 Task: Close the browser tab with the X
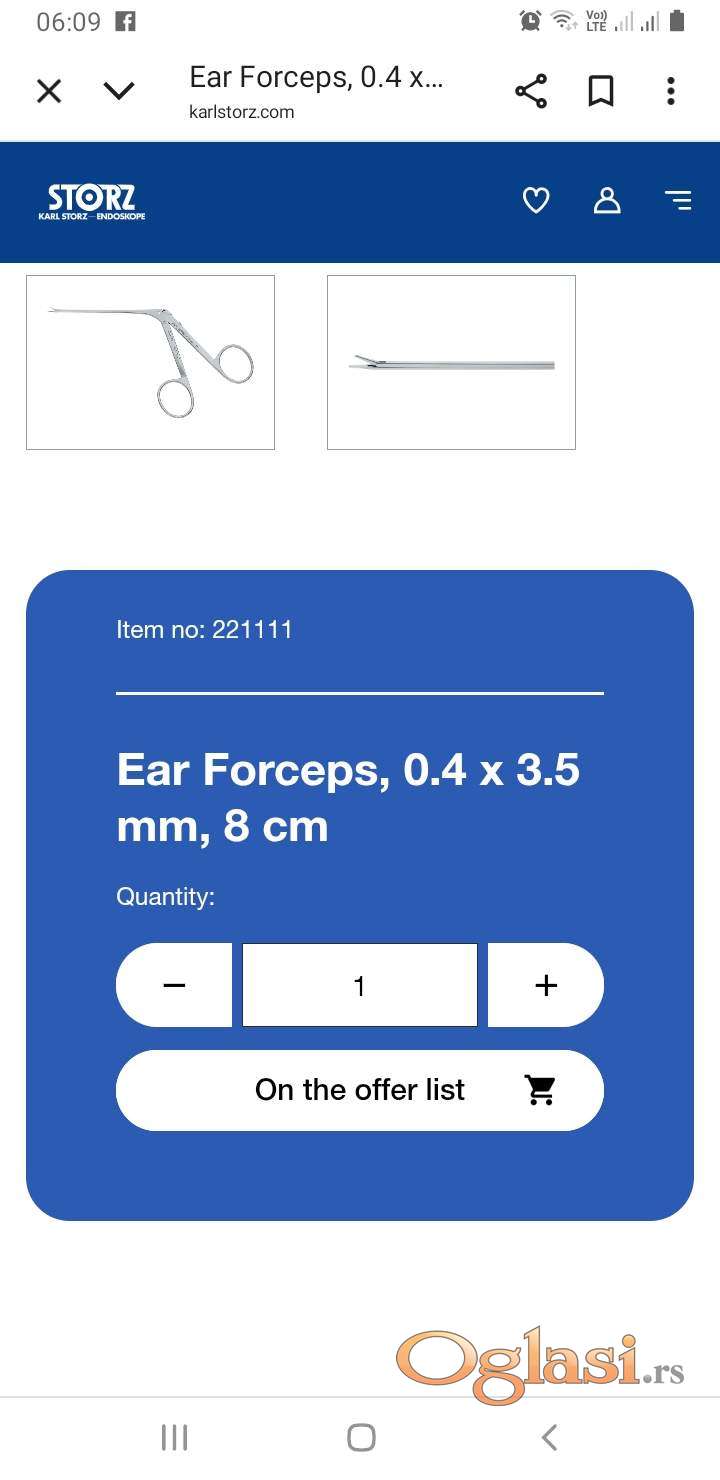coord(49,92)
